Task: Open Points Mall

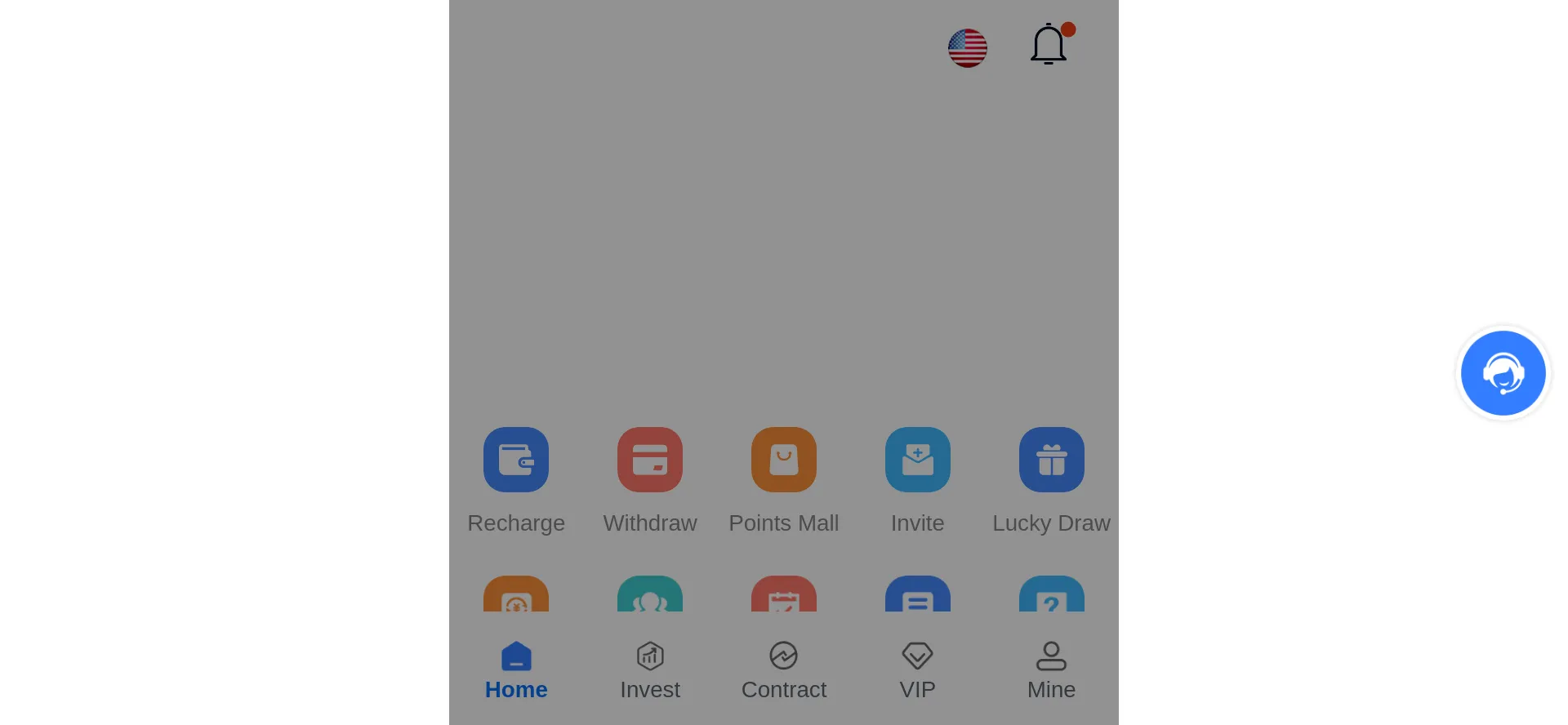Action: coord(784,460)
